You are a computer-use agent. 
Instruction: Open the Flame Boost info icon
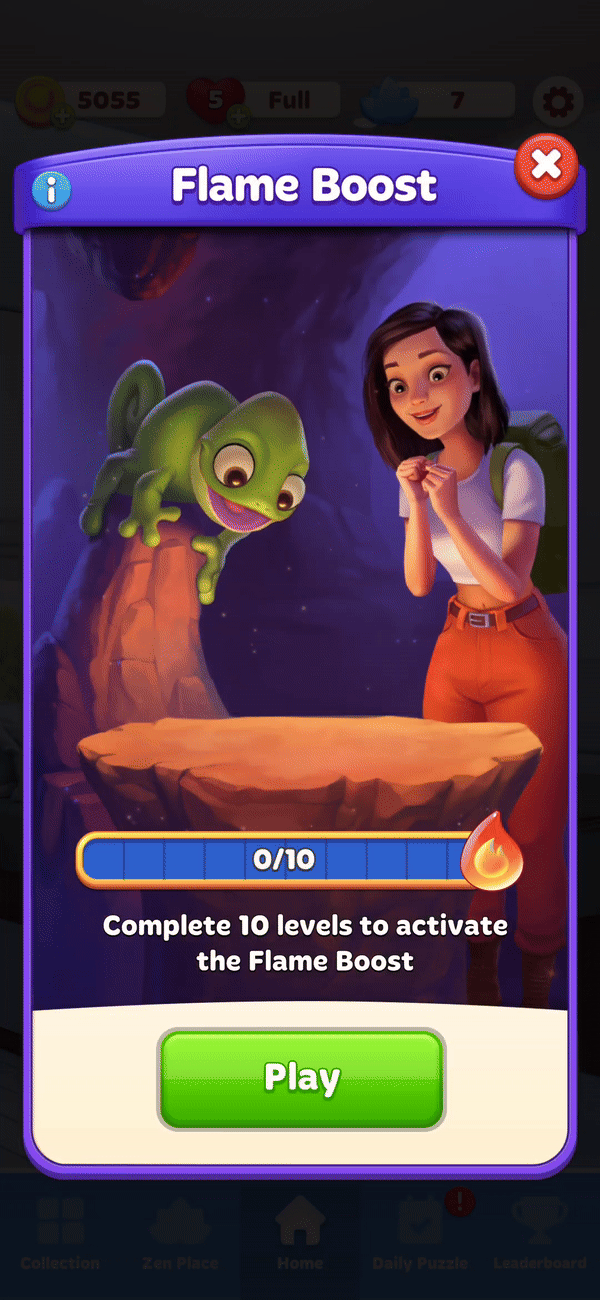pyautogui.click(x=52, y=190)
